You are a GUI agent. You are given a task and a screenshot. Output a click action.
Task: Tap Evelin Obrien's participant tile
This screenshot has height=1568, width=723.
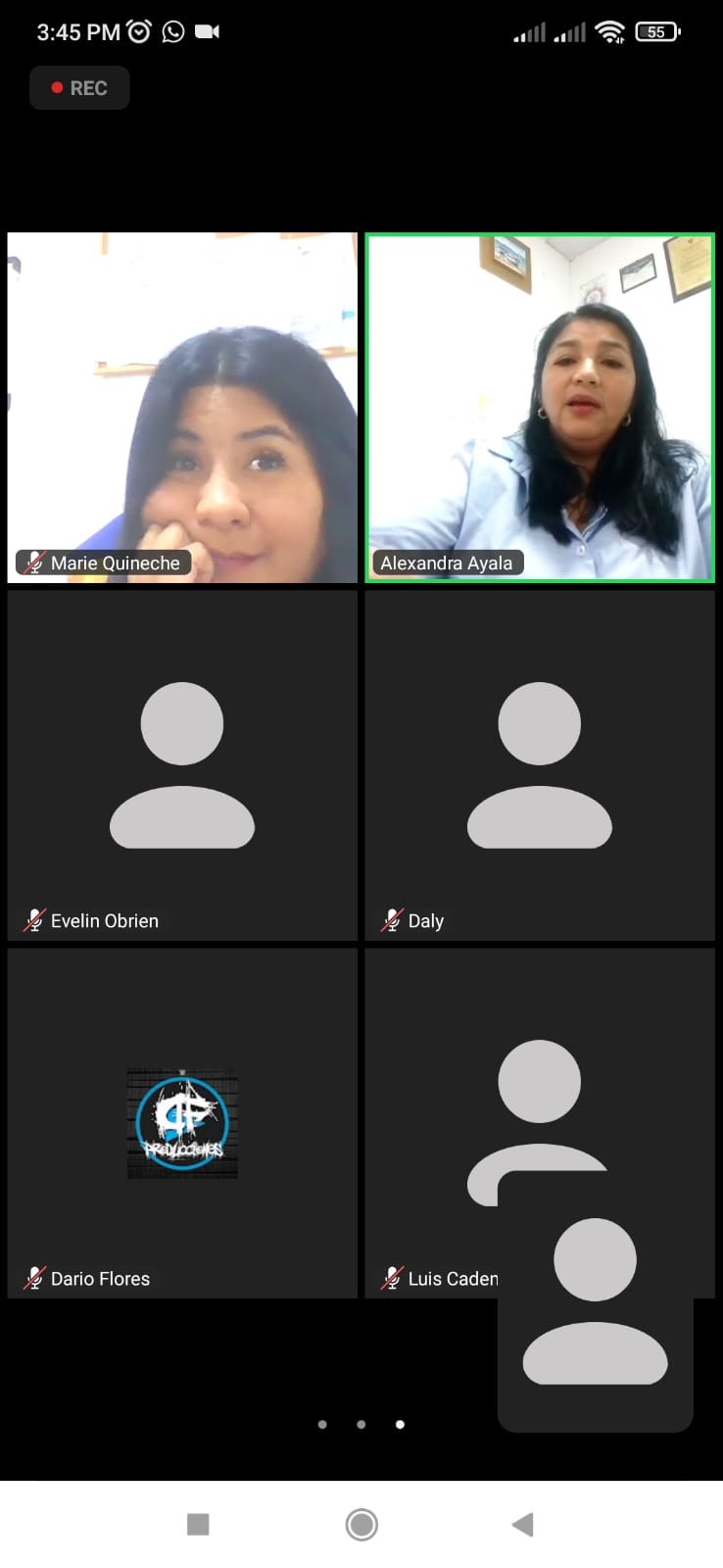tap(182, 764)
